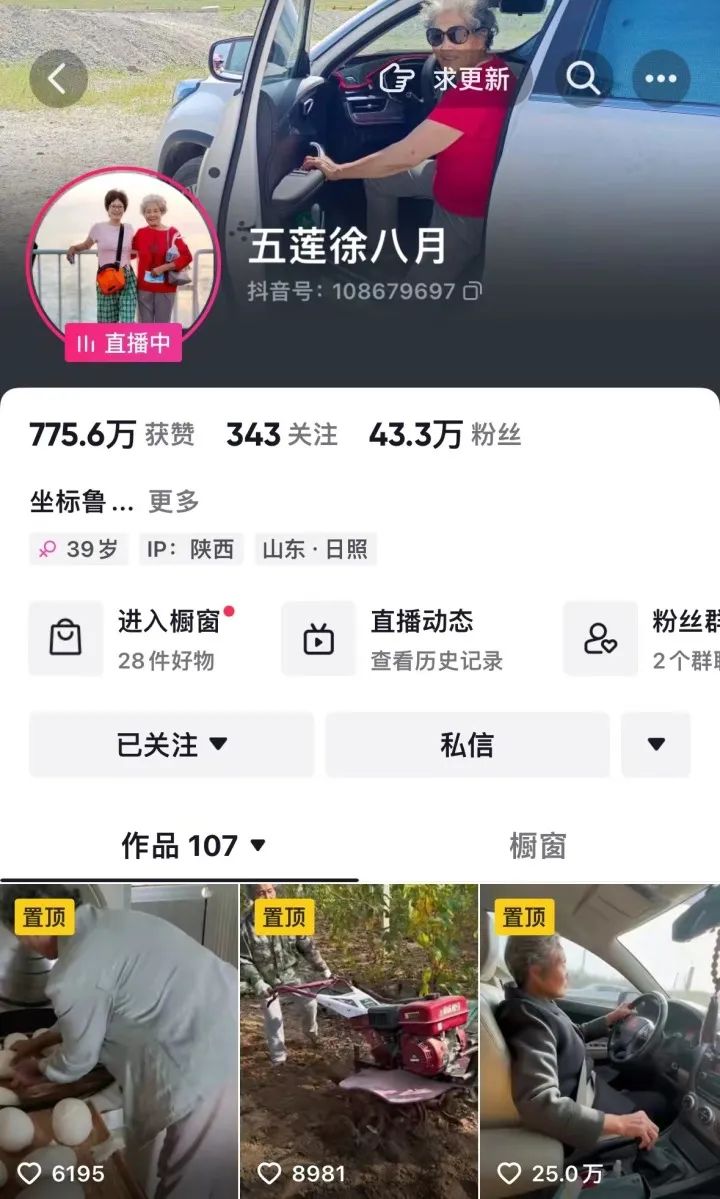The width and height of the screenshot is (720, 1199).
Task: Open the 粉丝群 fan group entry
Action: pyautogui.click(x=642, y=638)
